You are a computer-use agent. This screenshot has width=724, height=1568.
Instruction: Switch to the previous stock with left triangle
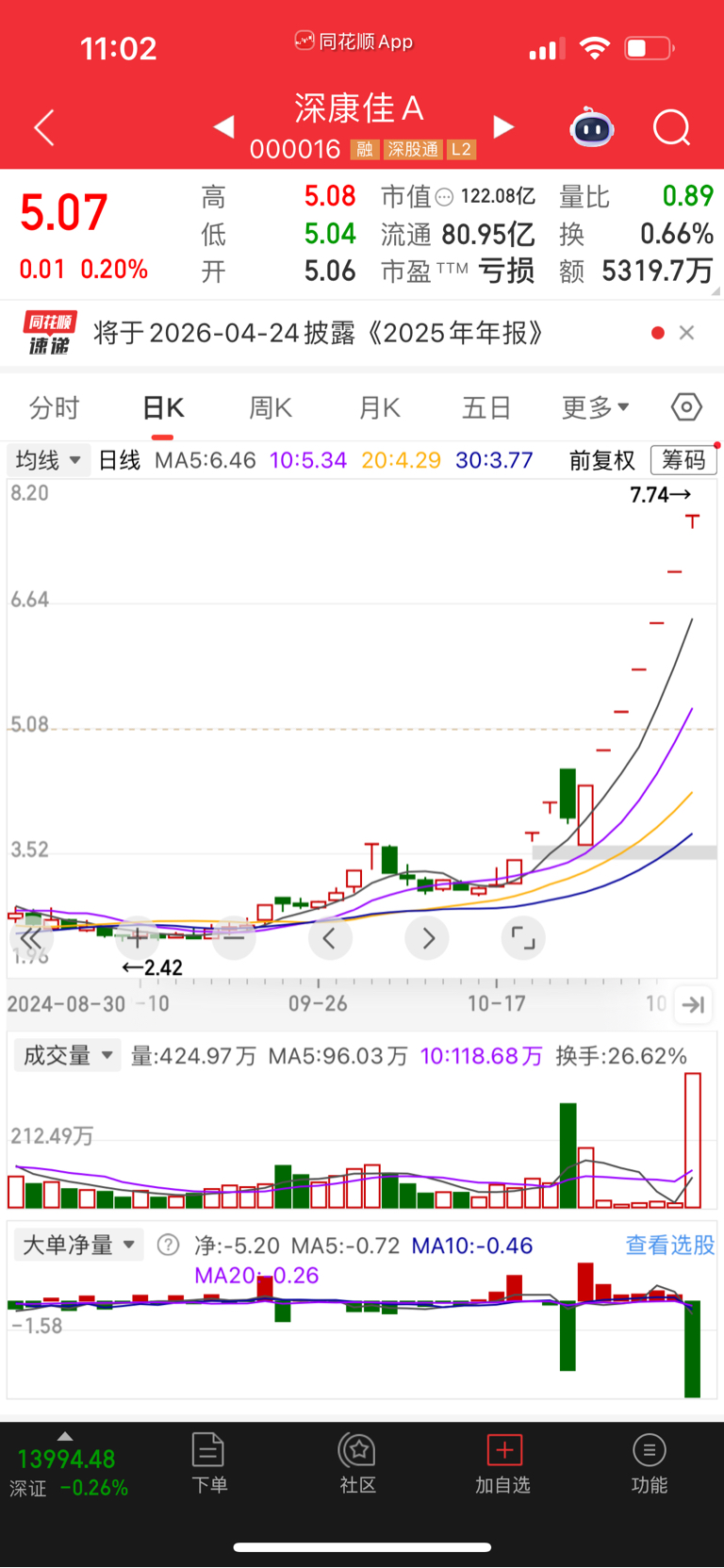tap(223, 126)
